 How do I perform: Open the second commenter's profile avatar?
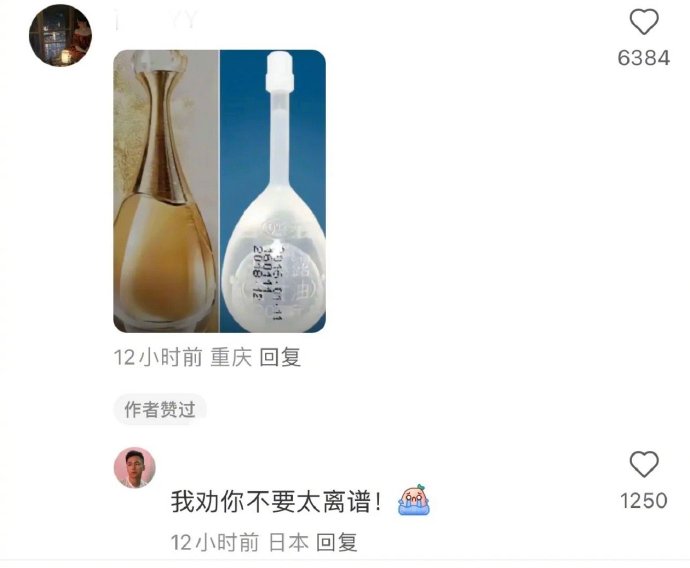[x=133, y=467]
